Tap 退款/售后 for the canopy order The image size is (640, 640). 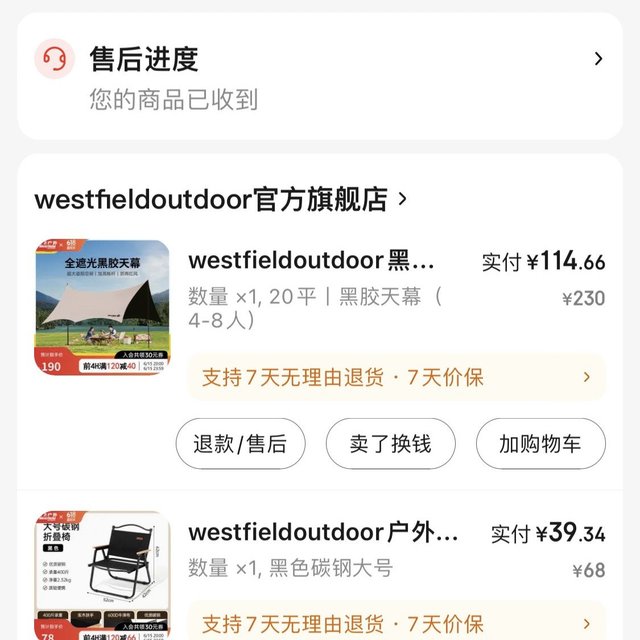240,444
